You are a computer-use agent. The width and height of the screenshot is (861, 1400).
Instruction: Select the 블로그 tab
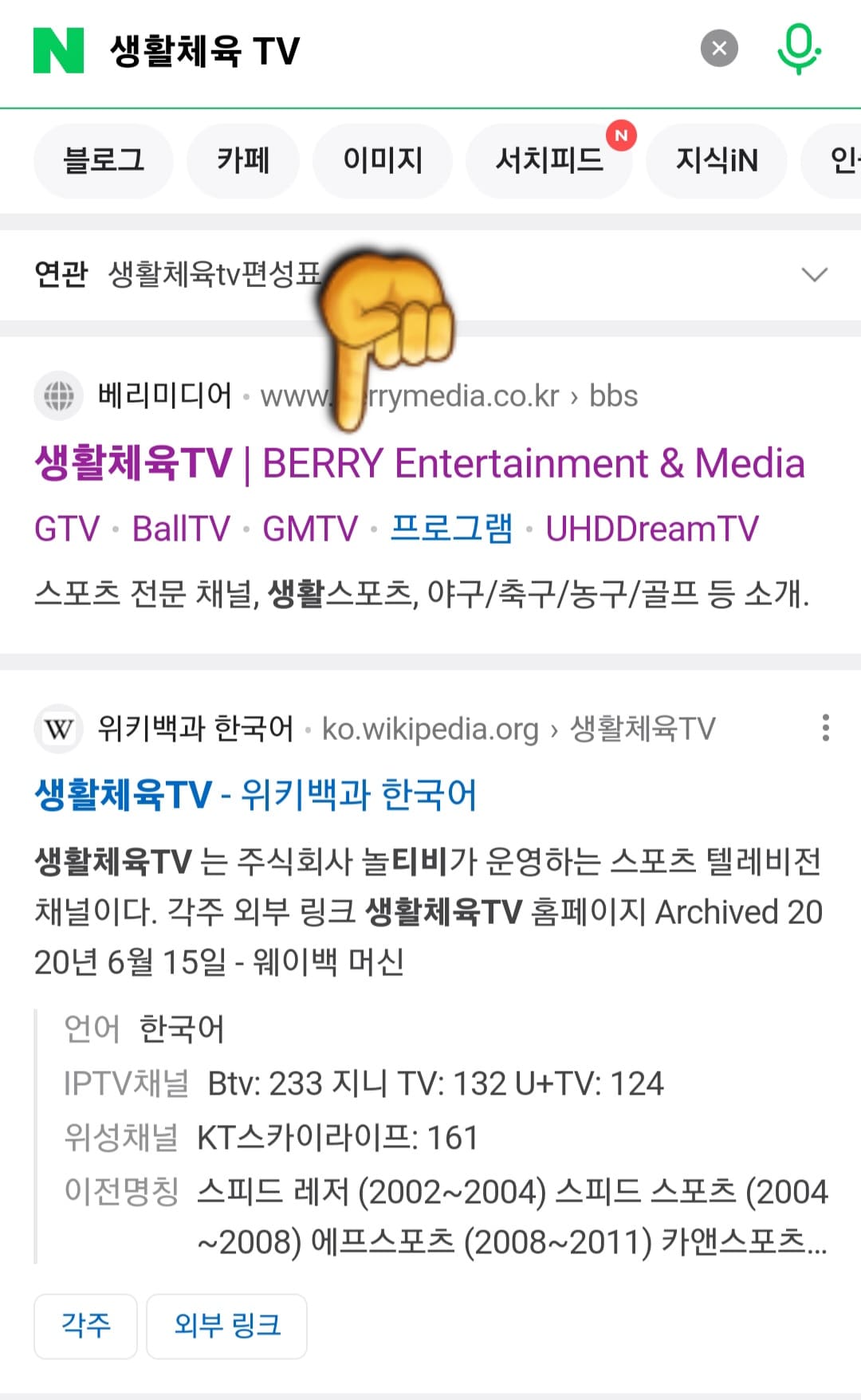coord(104,160)
